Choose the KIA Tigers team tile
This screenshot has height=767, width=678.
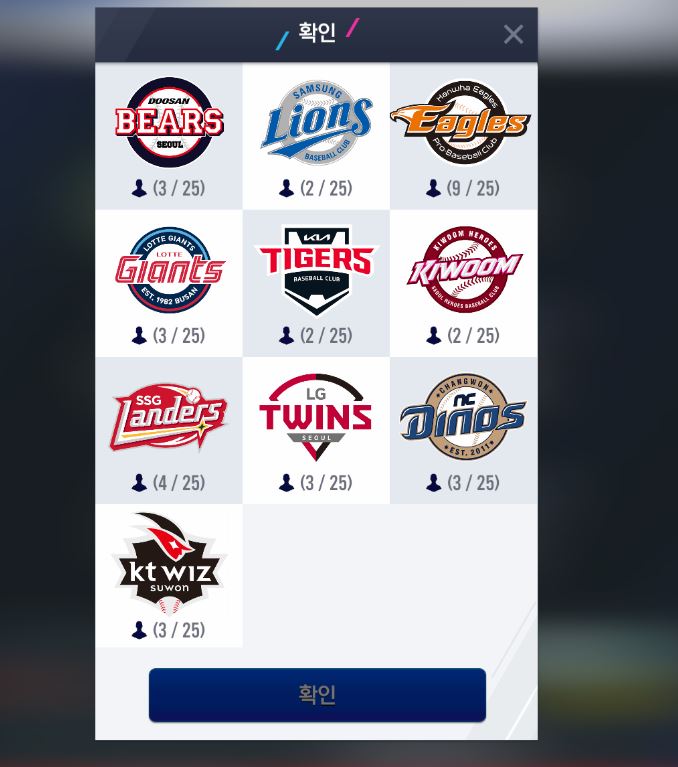tap(316, 283)
